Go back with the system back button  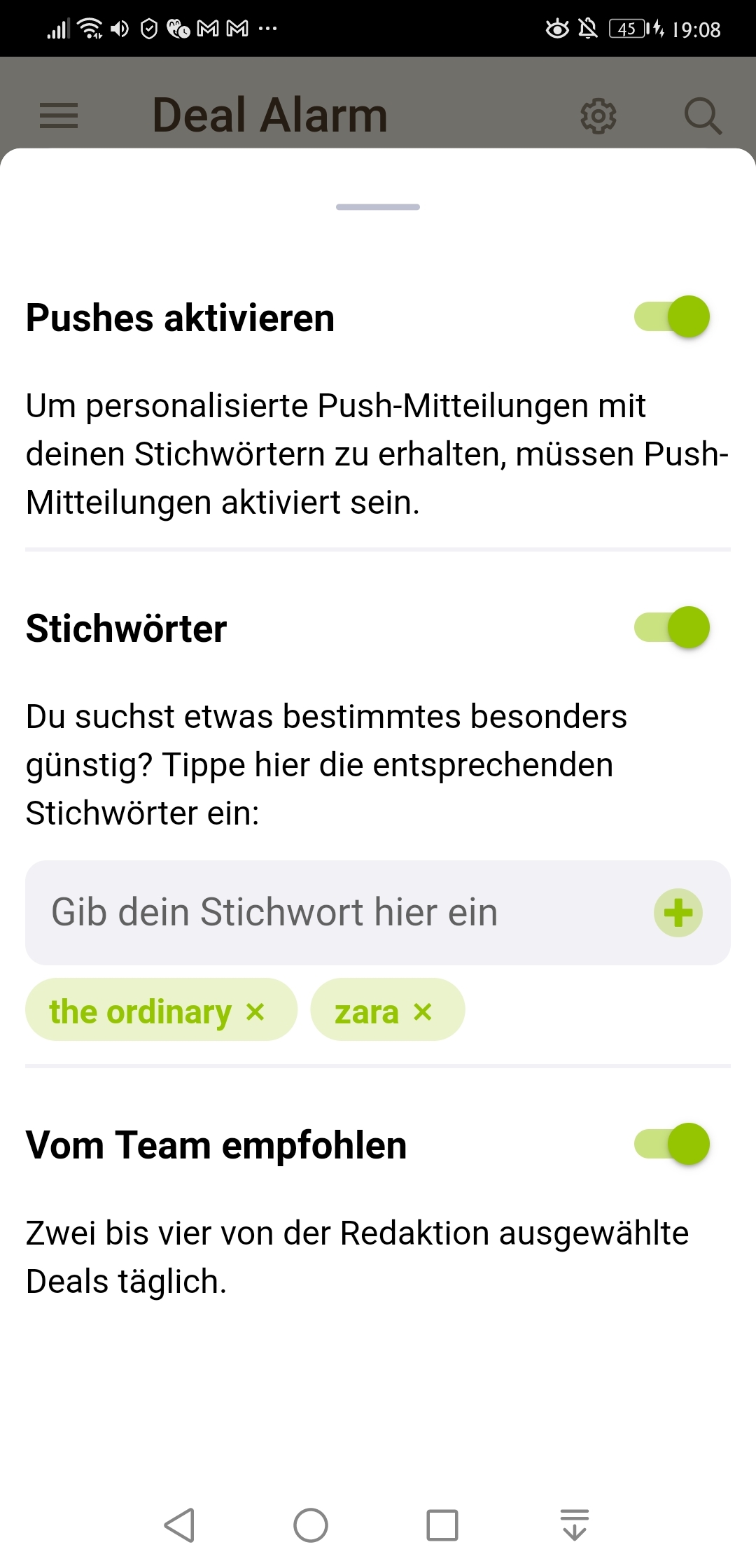pyautogui.click(x=180, y=1525)
